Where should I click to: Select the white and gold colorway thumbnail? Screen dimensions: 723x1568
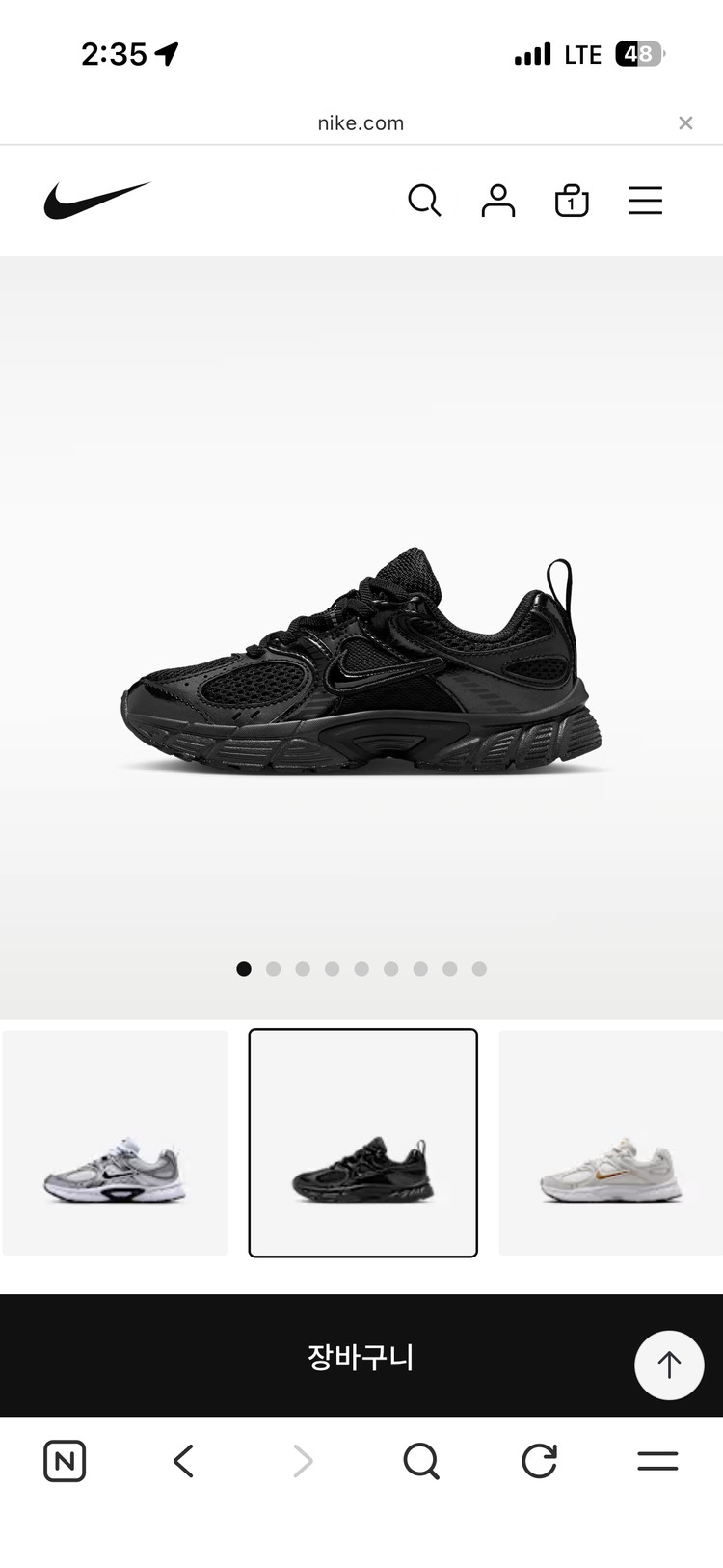(x=611, y=1143)
